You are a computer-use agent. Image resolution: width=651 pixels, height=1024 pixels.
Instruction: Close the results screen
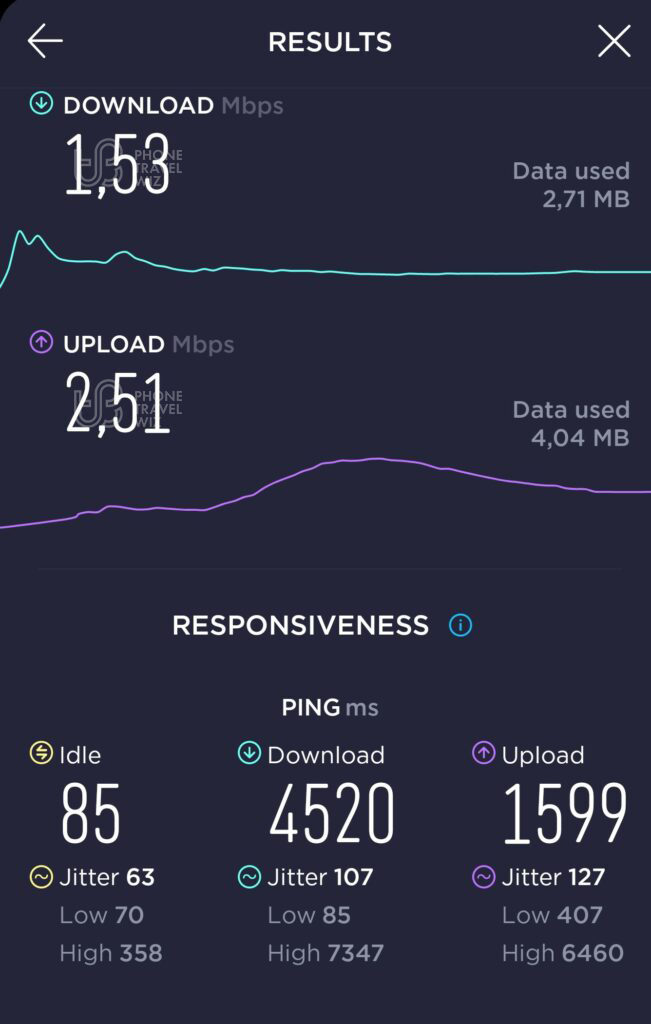[613, 41]
